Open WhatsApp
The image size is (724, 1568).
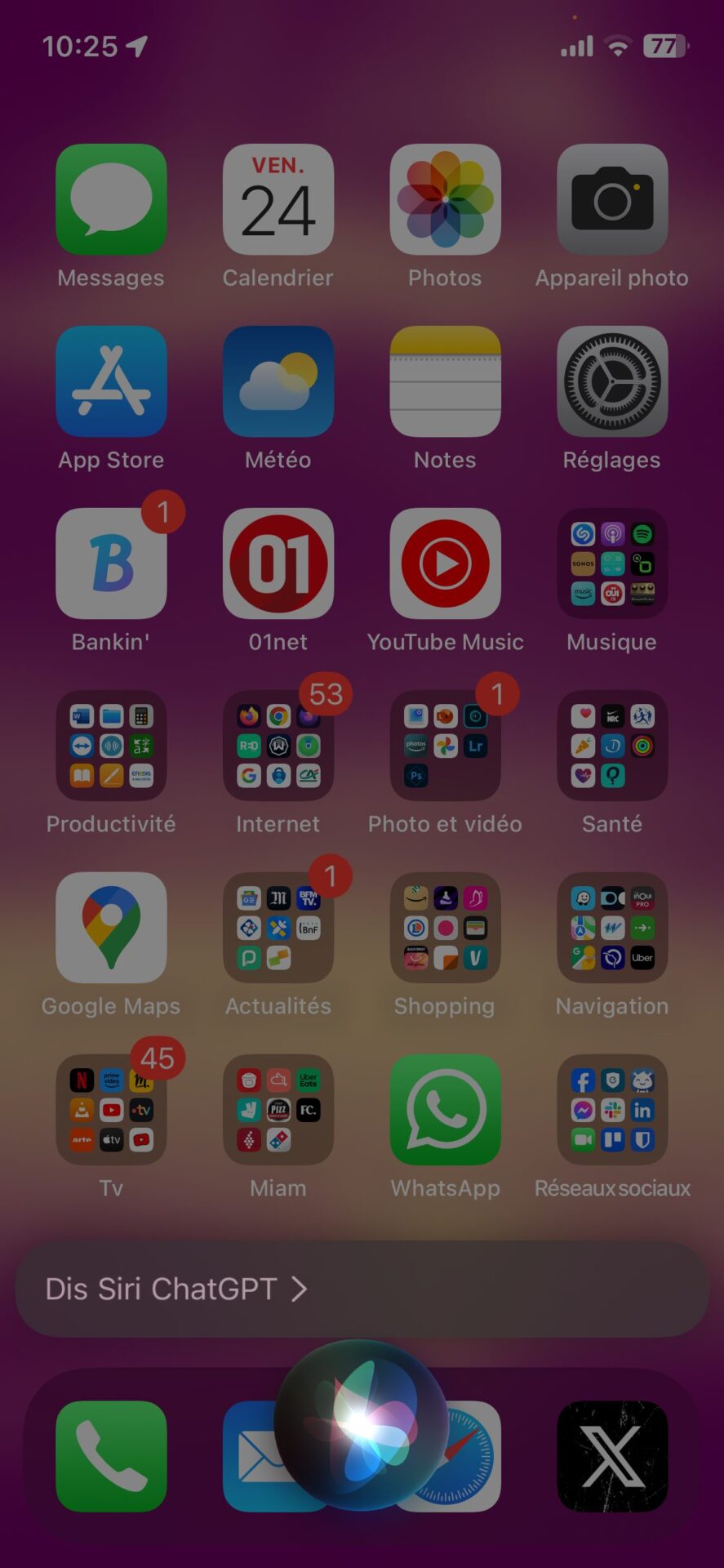[x=445, y=1110]
